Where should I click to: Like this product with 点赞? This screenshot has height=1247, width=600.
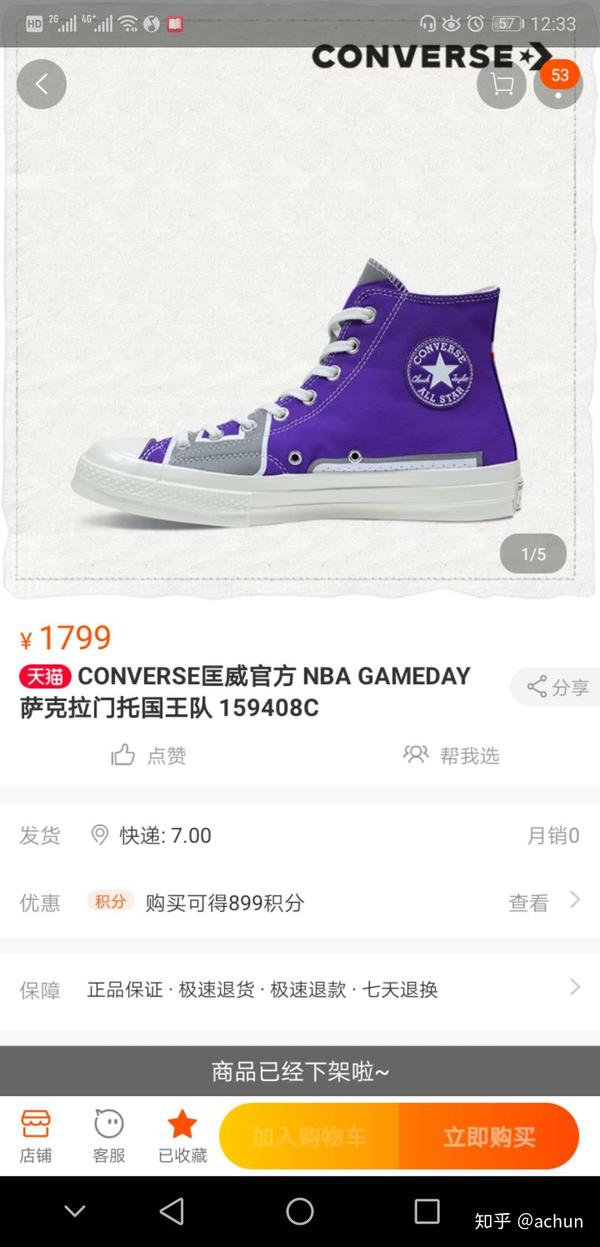[x=149, y=755]
